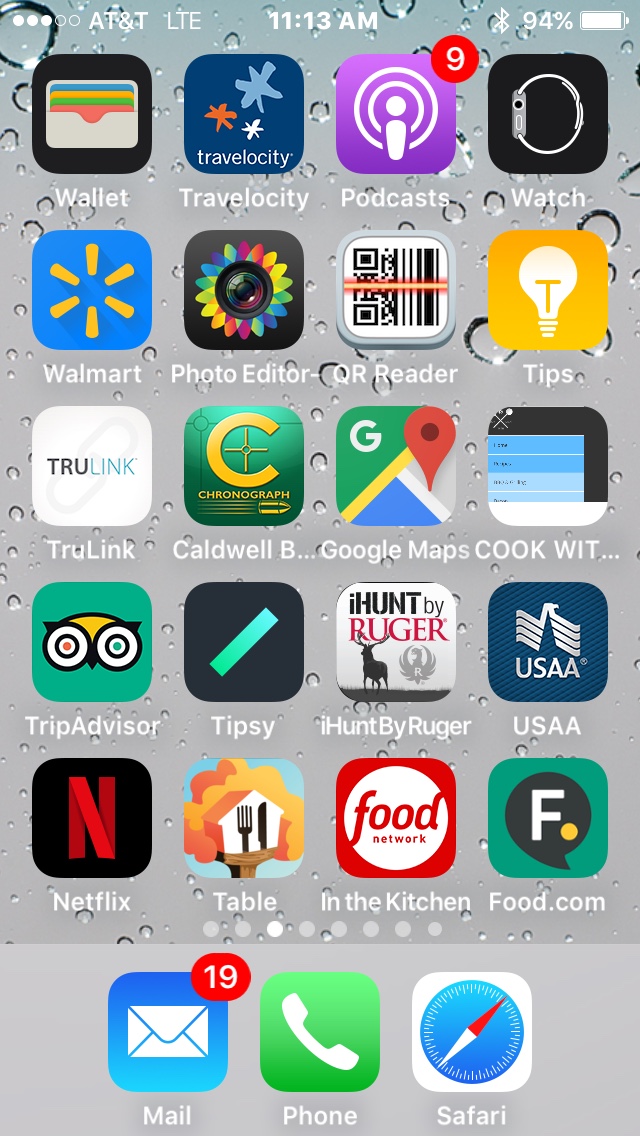Open the Photo Editor app
Screen dimensions: 640x1136
[244, 290]
